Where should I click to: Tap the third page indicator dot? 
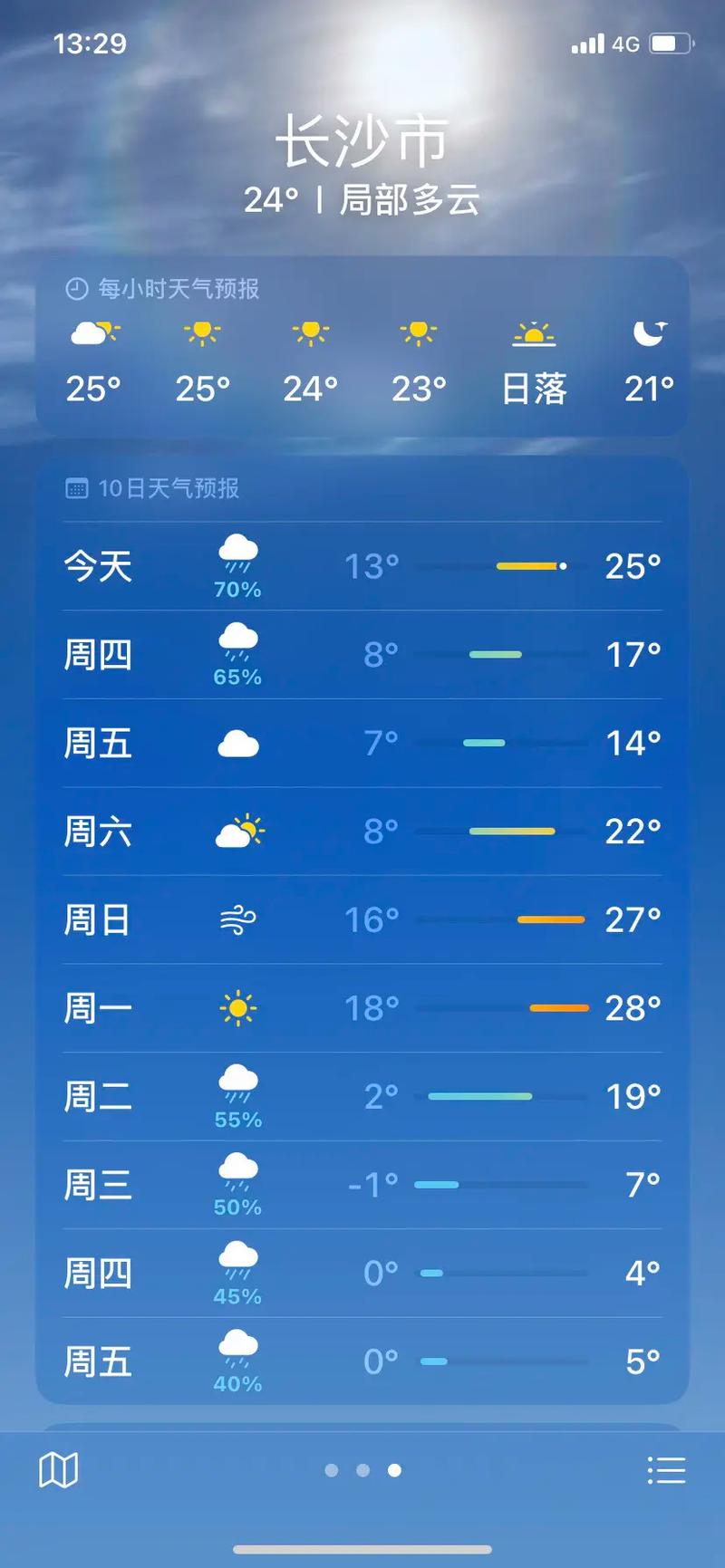click(x=394, y=1470)
